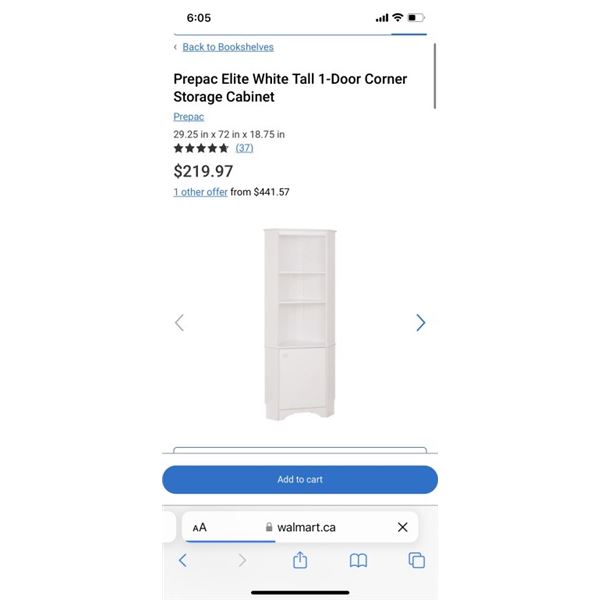Share this page

pos(300,560)
